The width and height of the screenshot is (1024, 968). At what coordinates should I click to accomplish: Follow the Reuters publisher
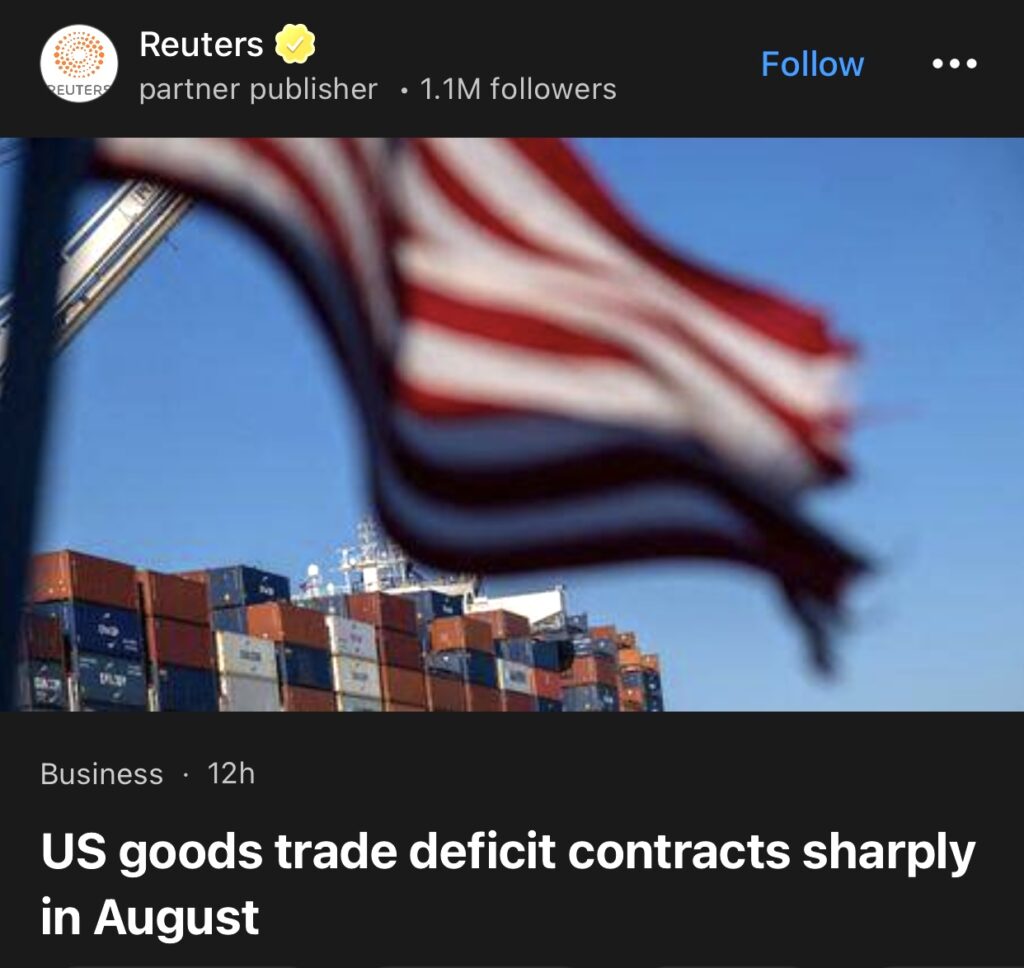[812, 64]
